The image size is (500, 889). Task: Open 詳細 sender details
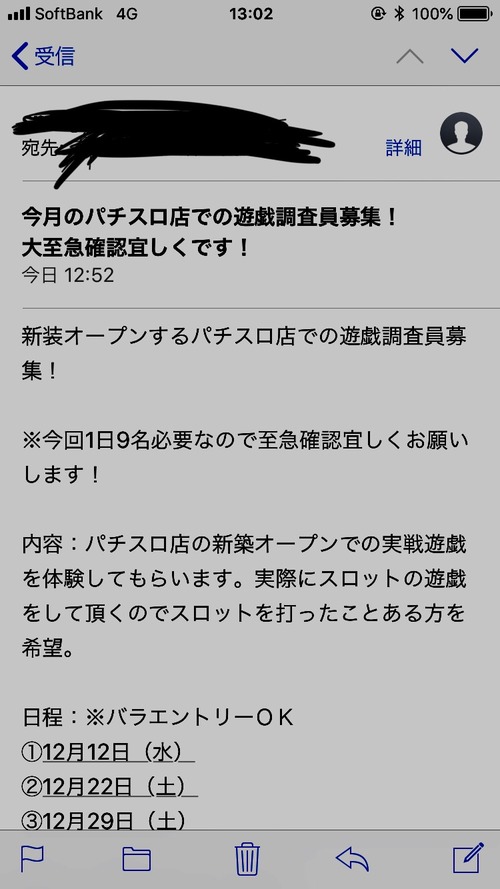click(404, 147)
